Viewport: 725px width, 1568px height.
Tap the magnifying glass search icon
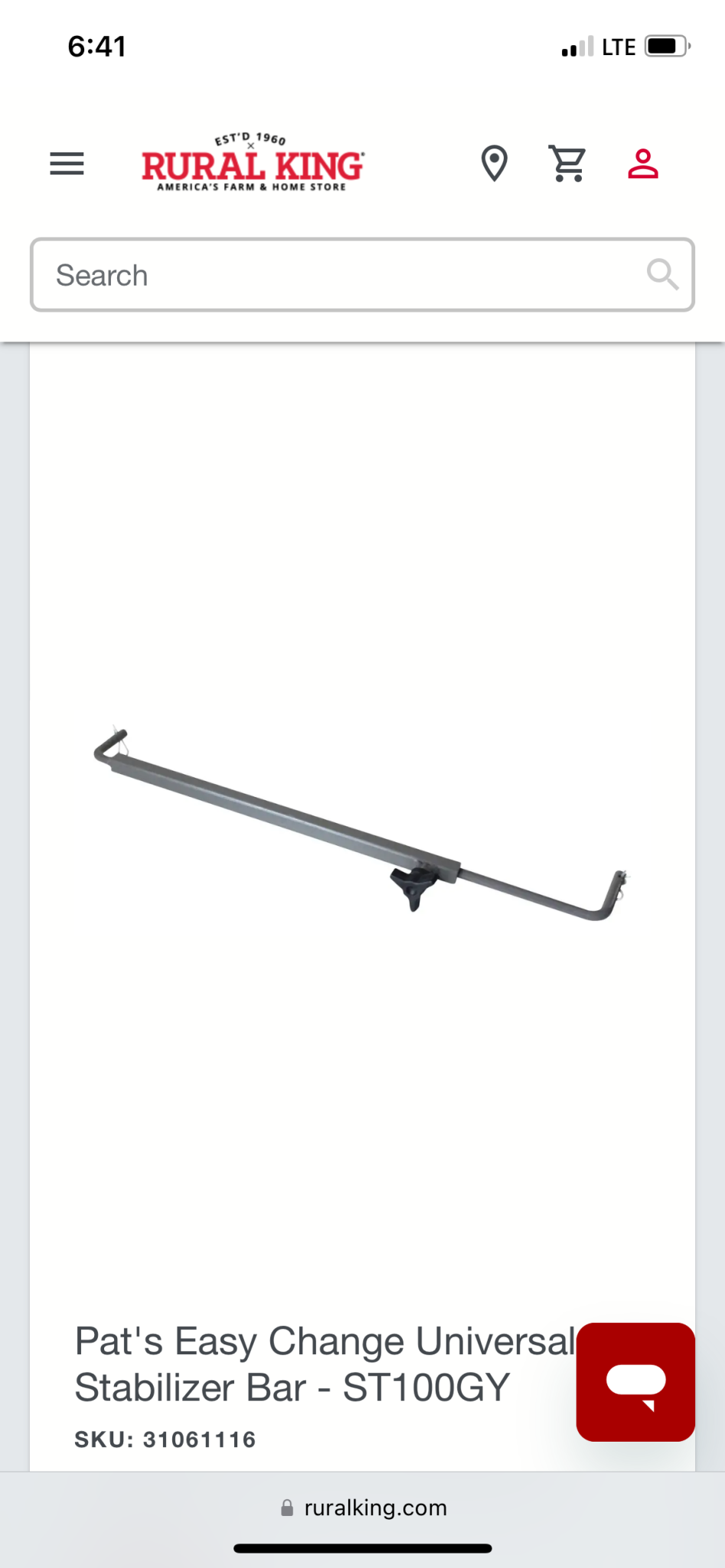(x=662, y=274)
